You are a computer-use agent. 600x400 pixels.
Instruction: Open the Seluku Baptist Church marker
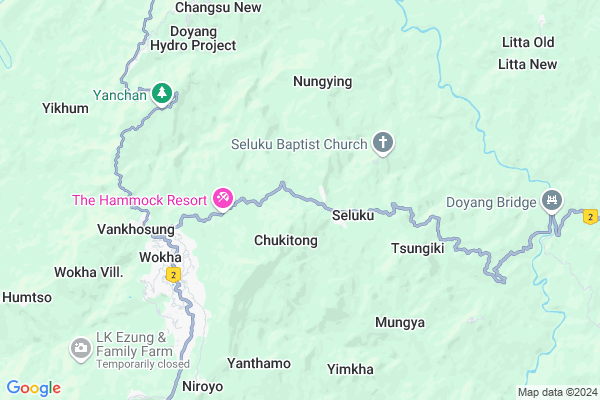click(x=382, y=144)
